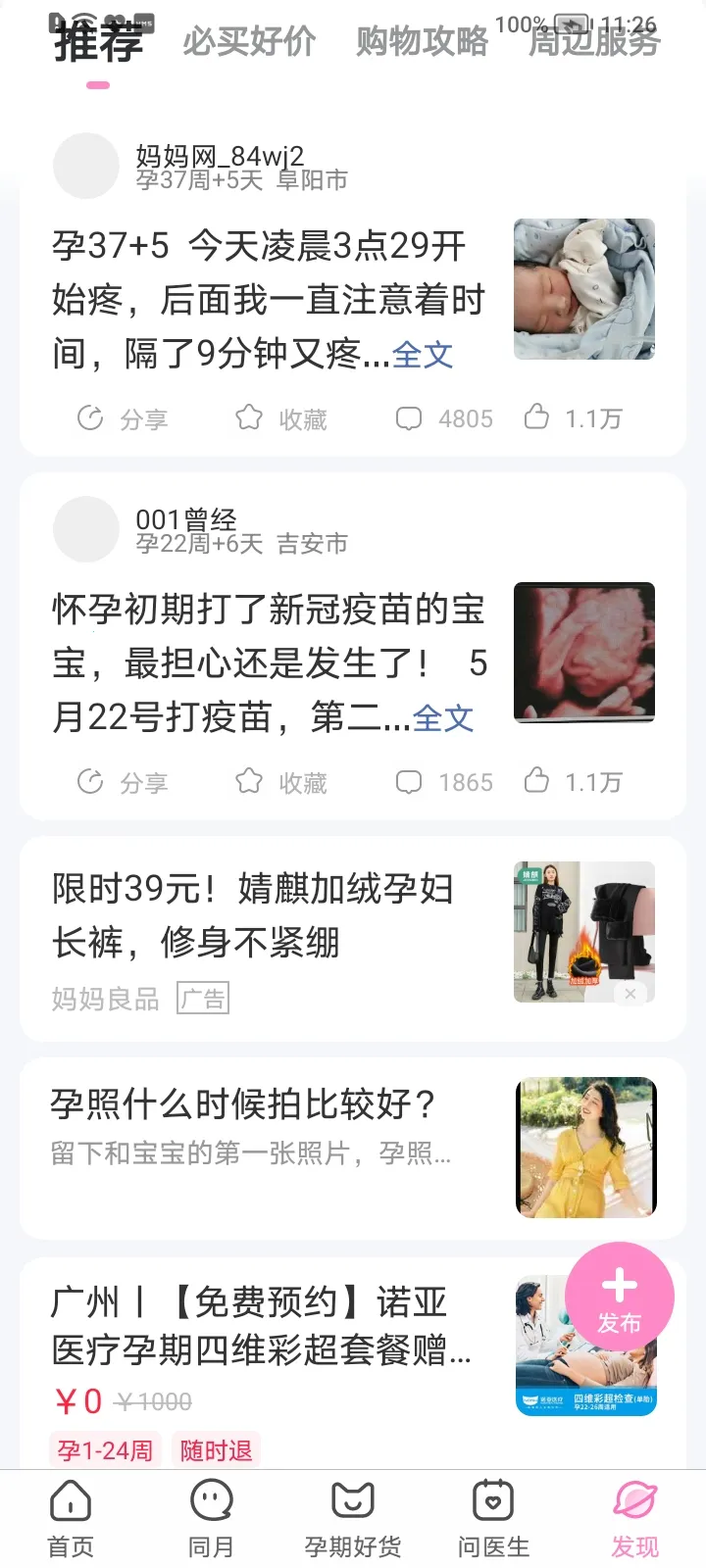Open the 购物攻略 tab
Image resolution: width=706 pixels, height=1568 pixels.
(x=422, y=42)
